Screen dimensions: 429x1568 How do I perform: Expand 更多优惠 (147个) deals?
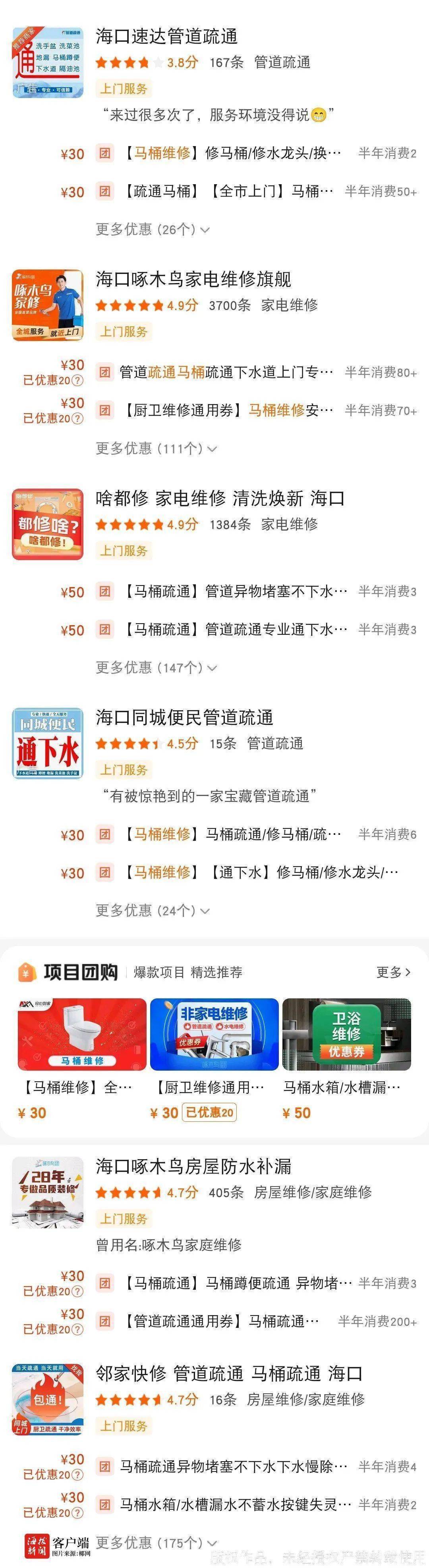[x=156, y=668]
